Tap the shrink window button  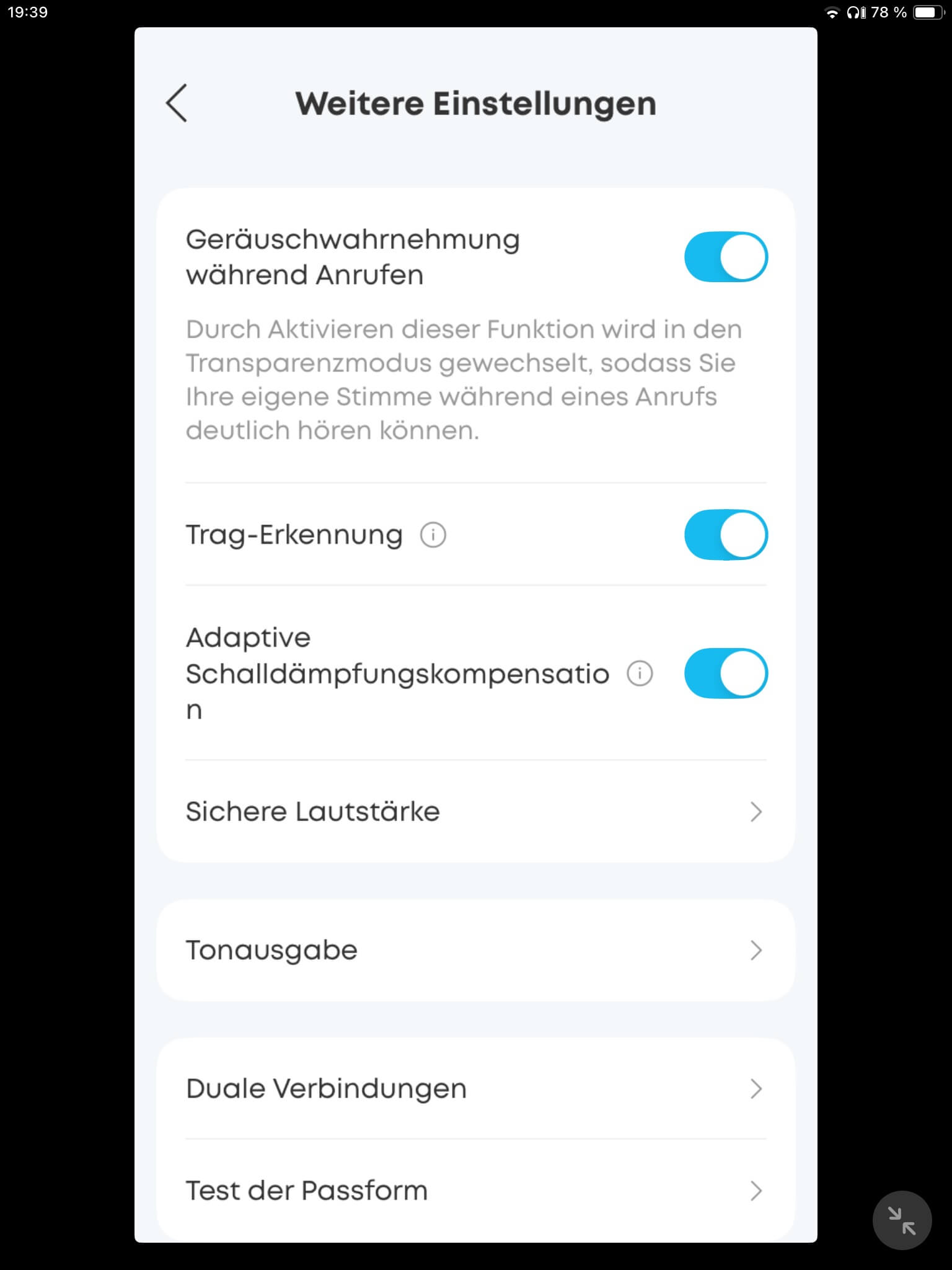tap(902, 1220)
